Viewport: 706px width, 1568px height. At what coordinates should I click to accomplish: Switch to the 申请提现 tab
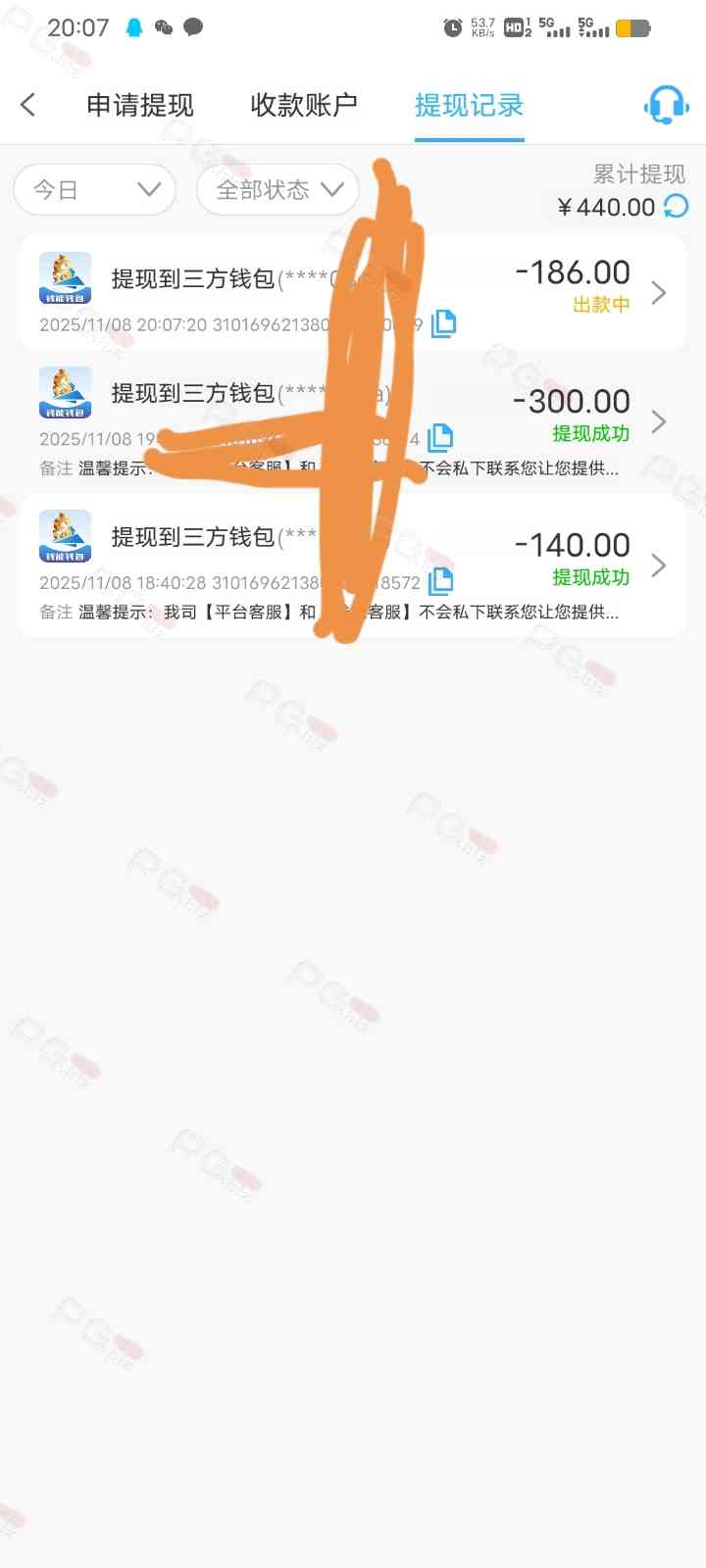(x=140, y=105)
